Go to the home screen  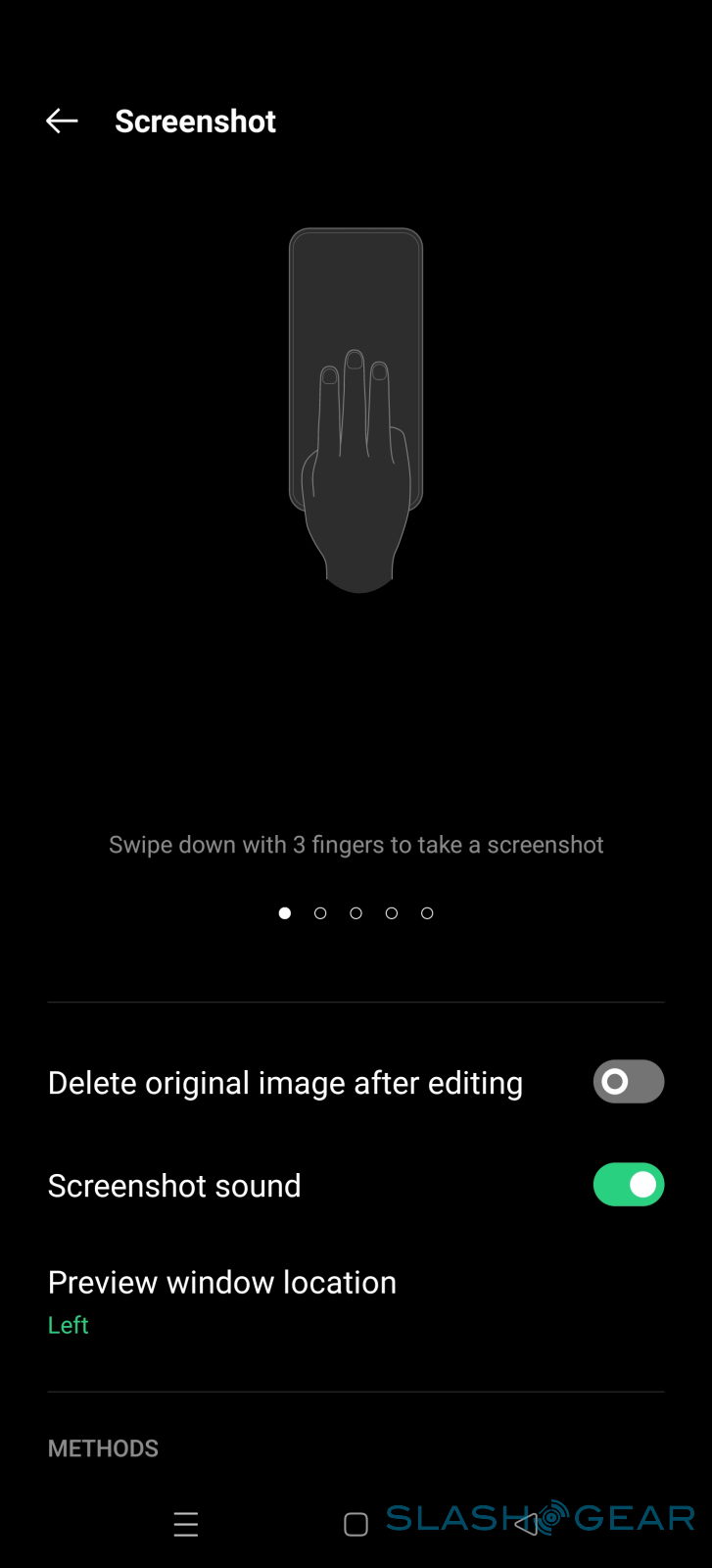click(356, 1524)
